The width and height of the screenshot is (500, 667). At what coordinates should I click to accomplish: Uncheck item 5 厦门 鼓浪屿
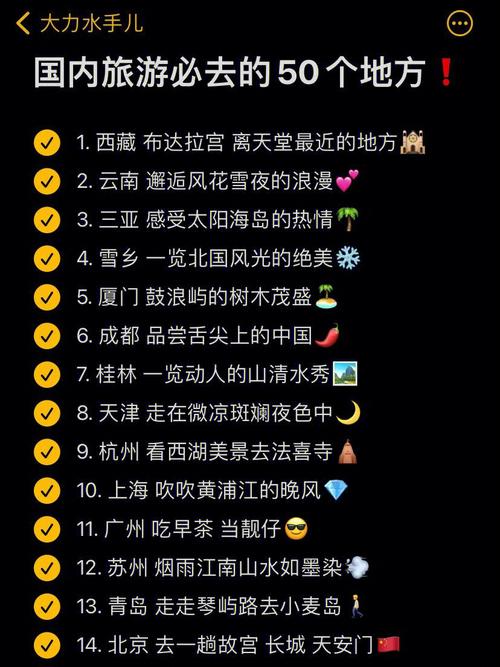(x=47, y=297)
